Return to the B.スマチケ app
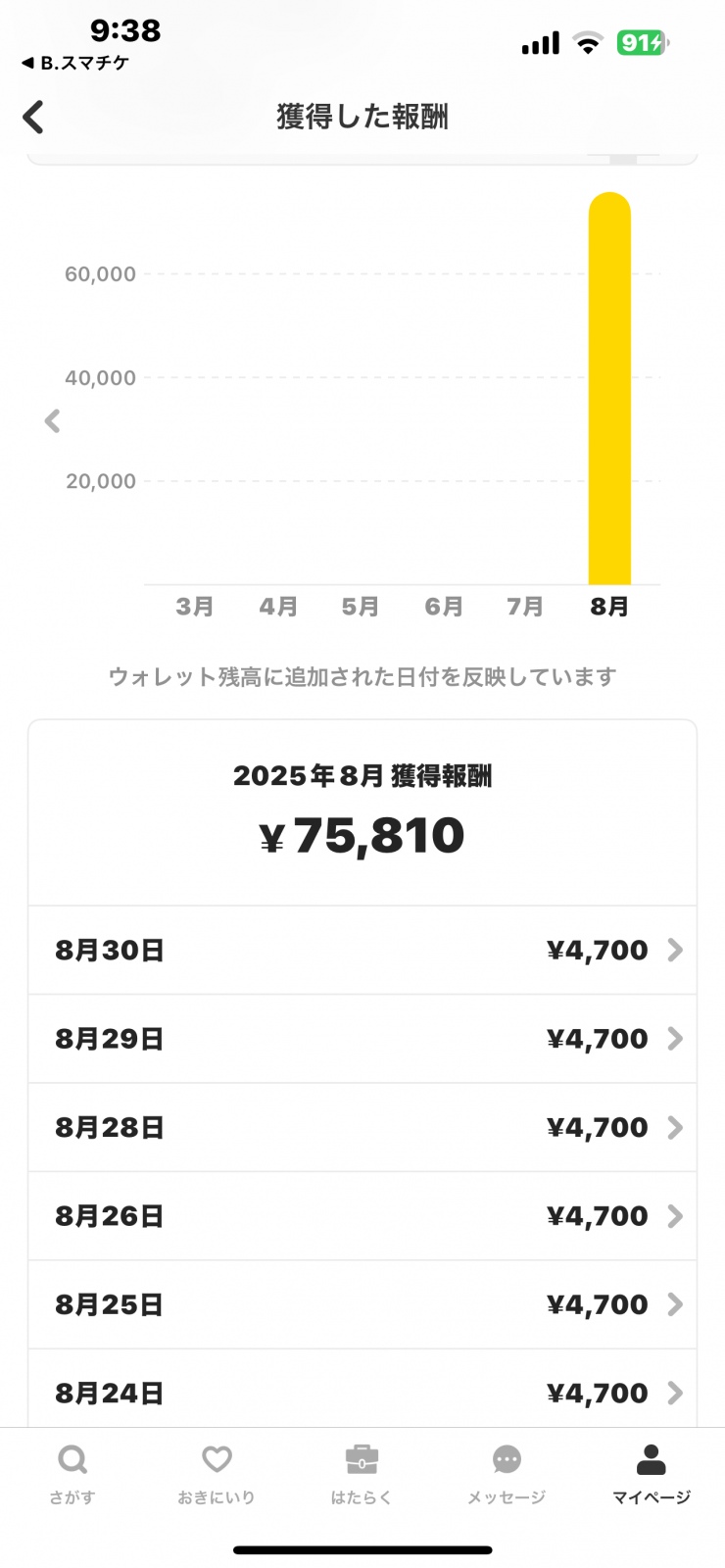Screen dimensions: 725x1568 click(x=75, y=63)
